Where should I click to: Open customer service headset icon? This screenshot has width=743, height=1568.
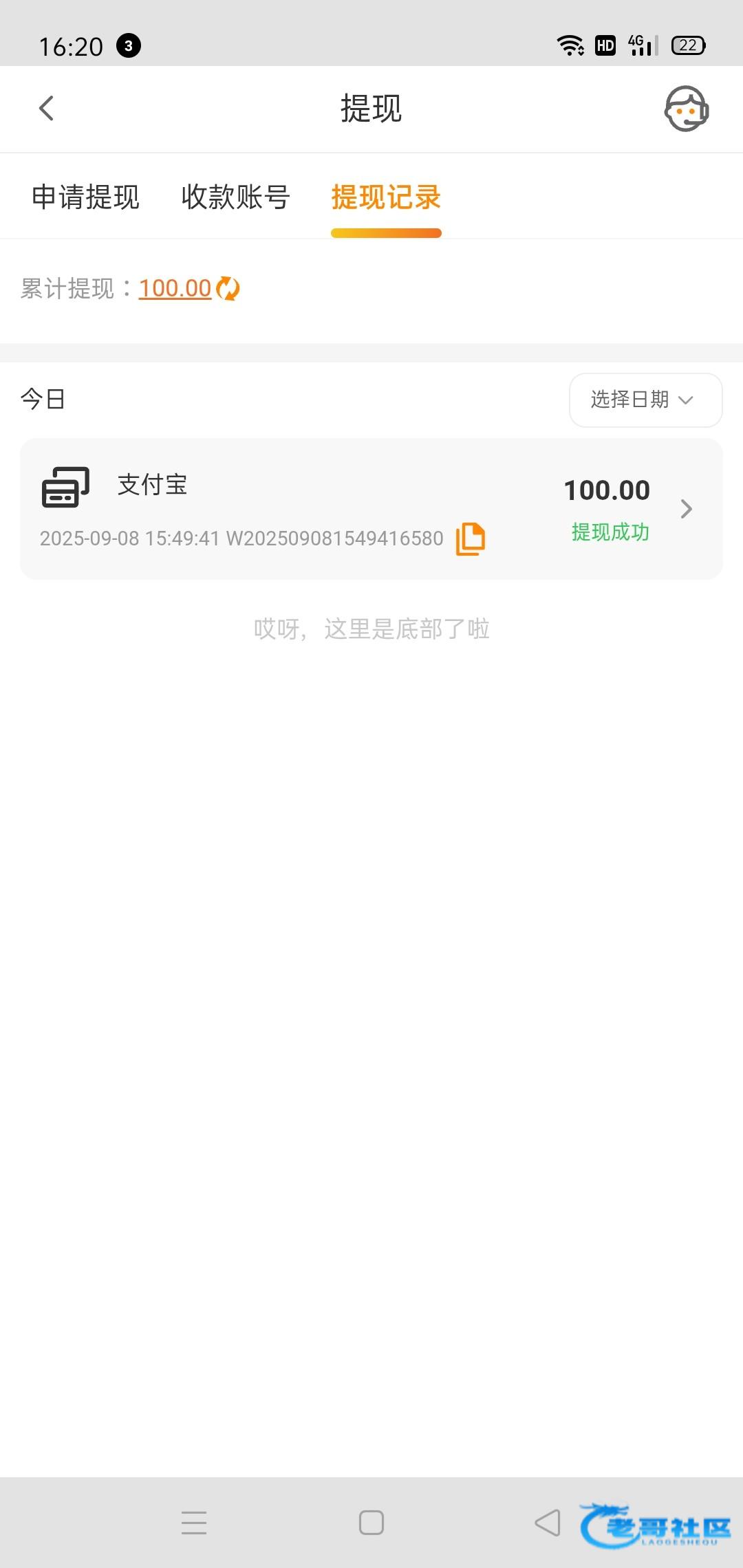point(686,109)
